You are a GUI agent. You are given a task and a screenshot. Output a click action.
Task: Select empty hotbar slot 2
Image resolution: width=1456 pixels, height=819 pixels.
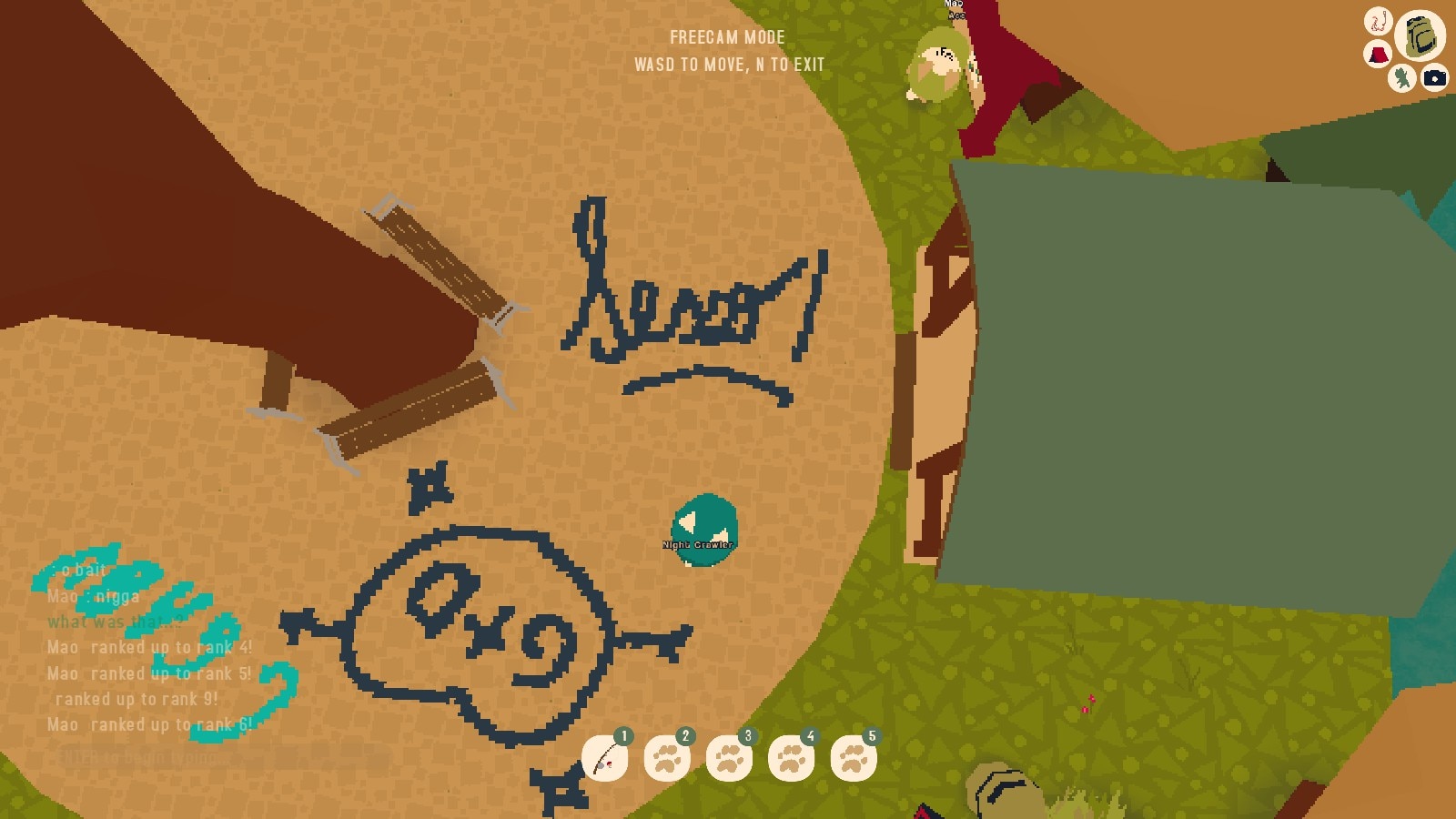click(667, 759)
